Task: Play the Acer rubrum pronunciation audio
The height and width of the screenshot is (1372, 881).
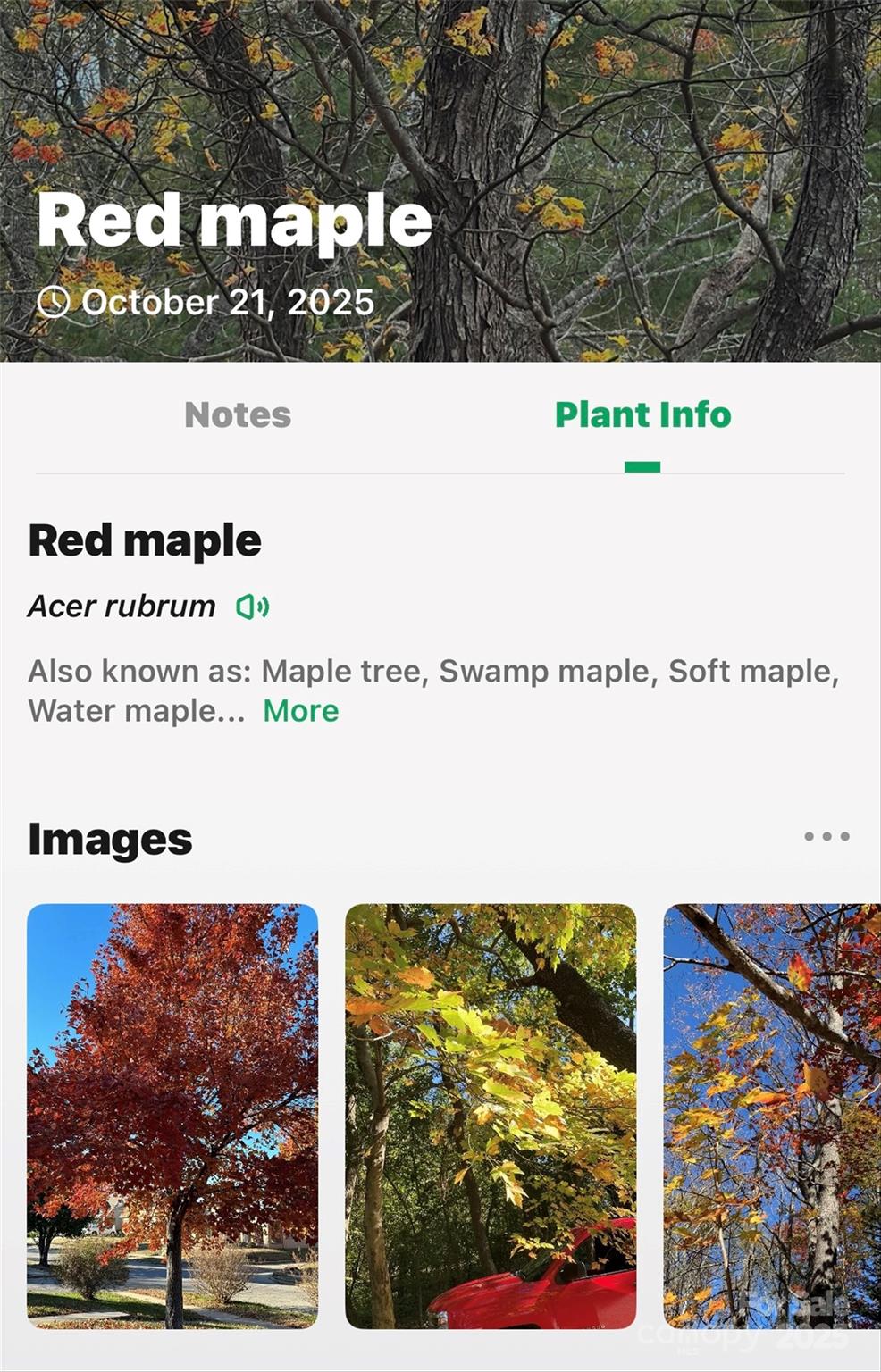Action: pos(253,607)
